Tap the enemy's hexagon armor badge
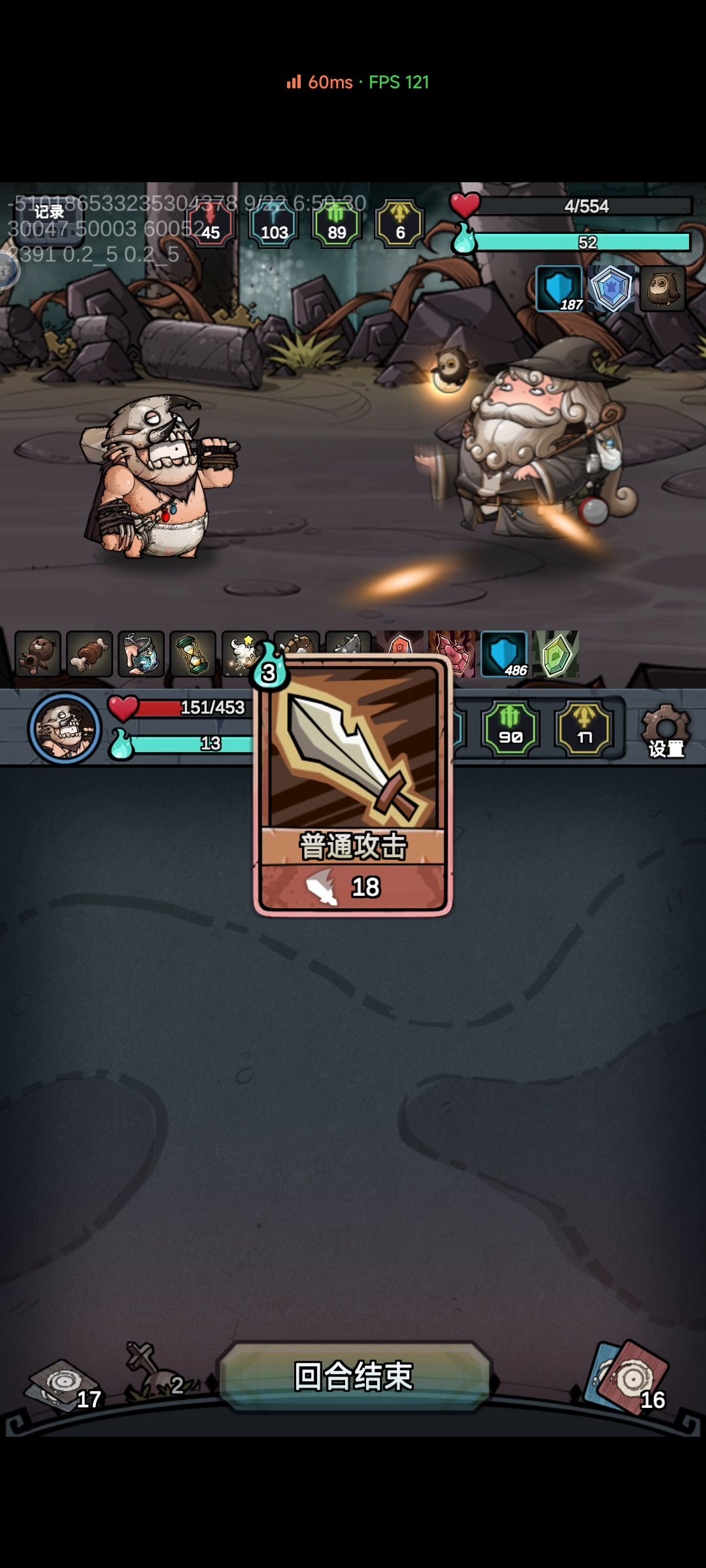This screenshot has height=1568, width=706. click(611, 288)
